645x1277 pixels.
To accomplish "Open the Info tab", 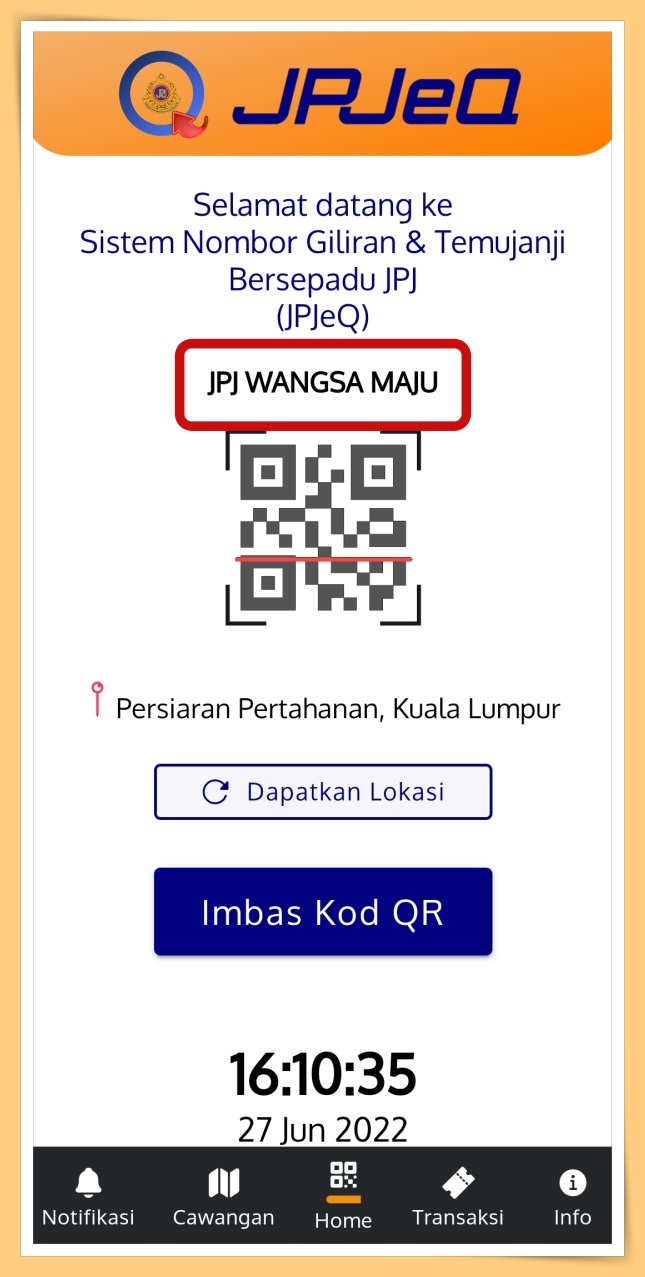I will [573, 1197].
